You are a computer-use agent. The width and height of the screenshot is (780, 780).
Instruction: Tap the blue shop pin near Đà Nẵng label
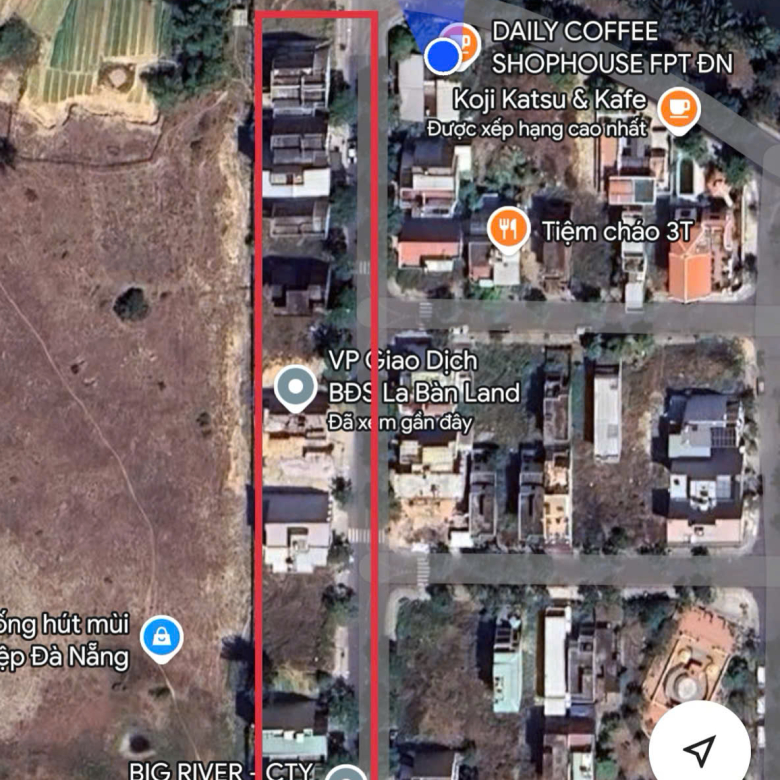tap(162, 637)
